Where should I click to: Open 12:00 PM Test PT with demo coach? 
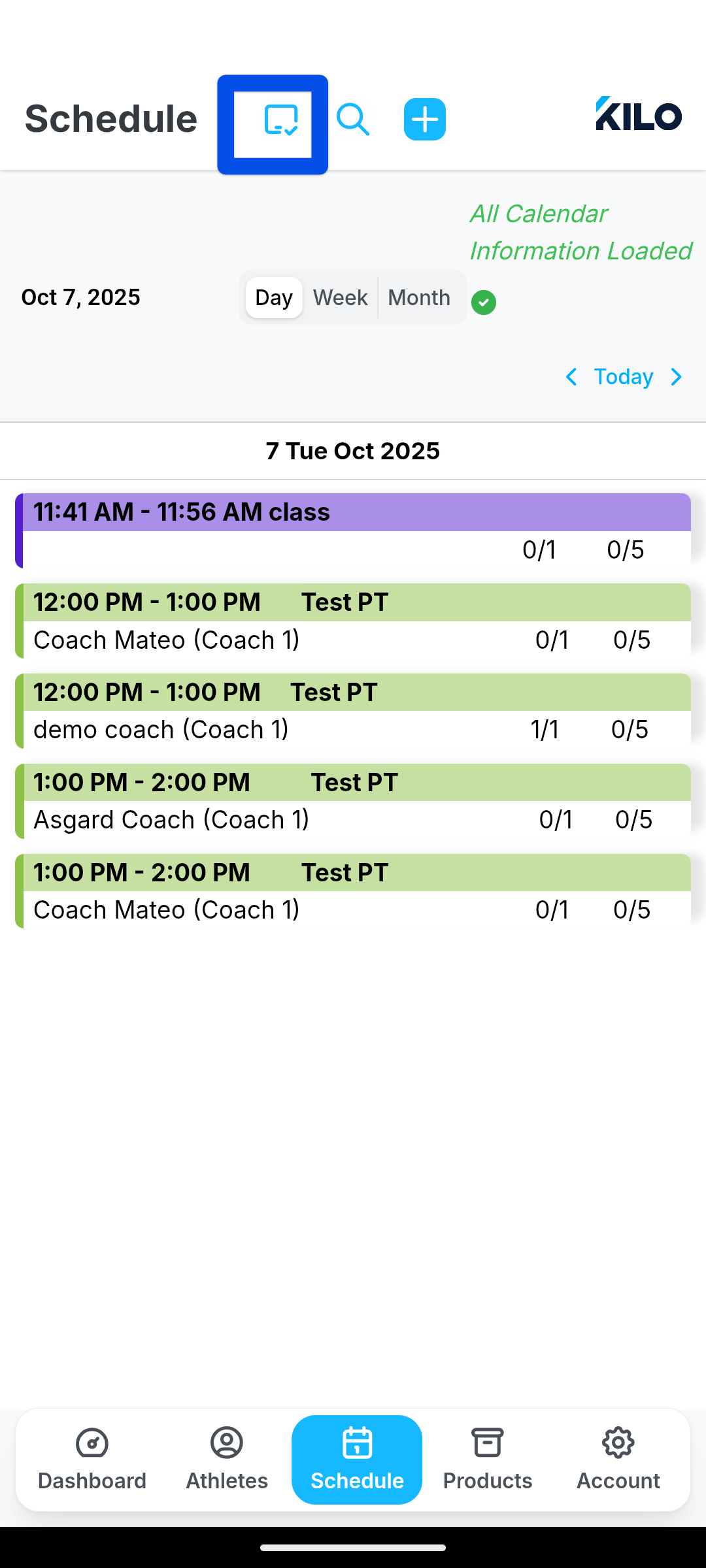tap(353, 711)
